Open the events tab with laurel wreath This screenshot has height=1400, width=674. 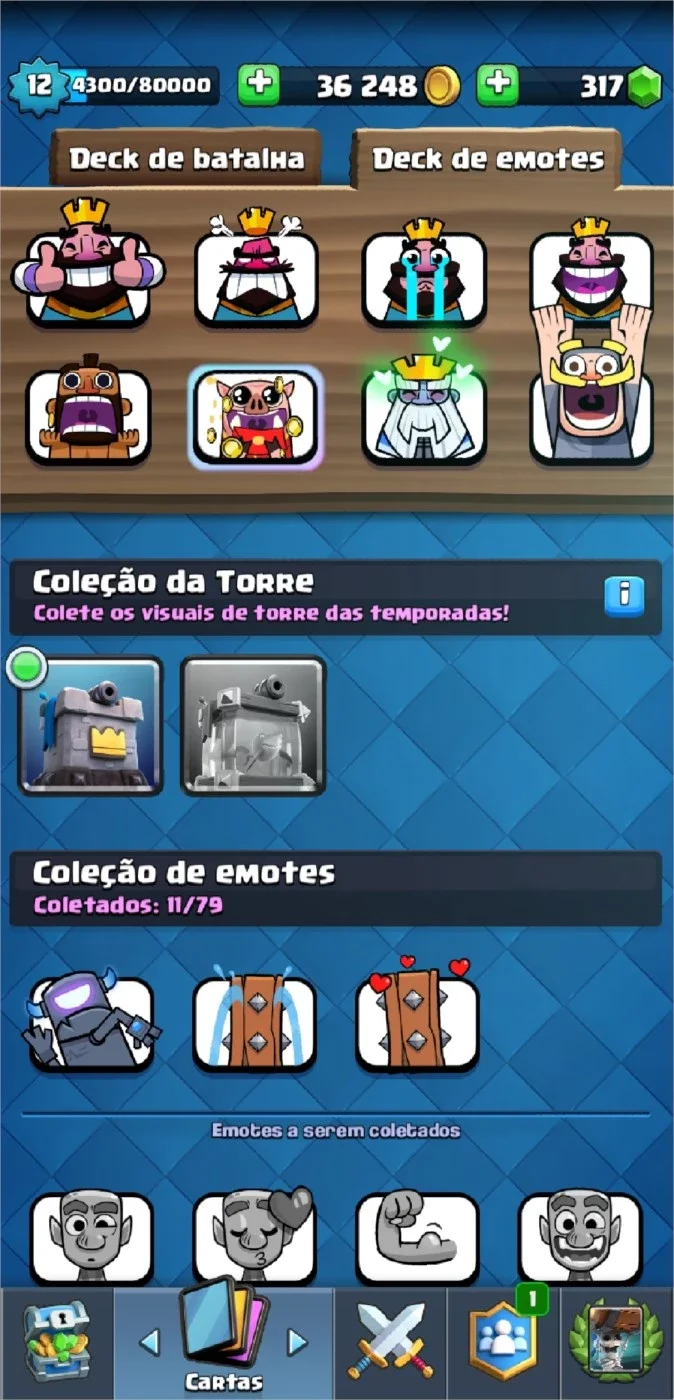(617, 1343)
